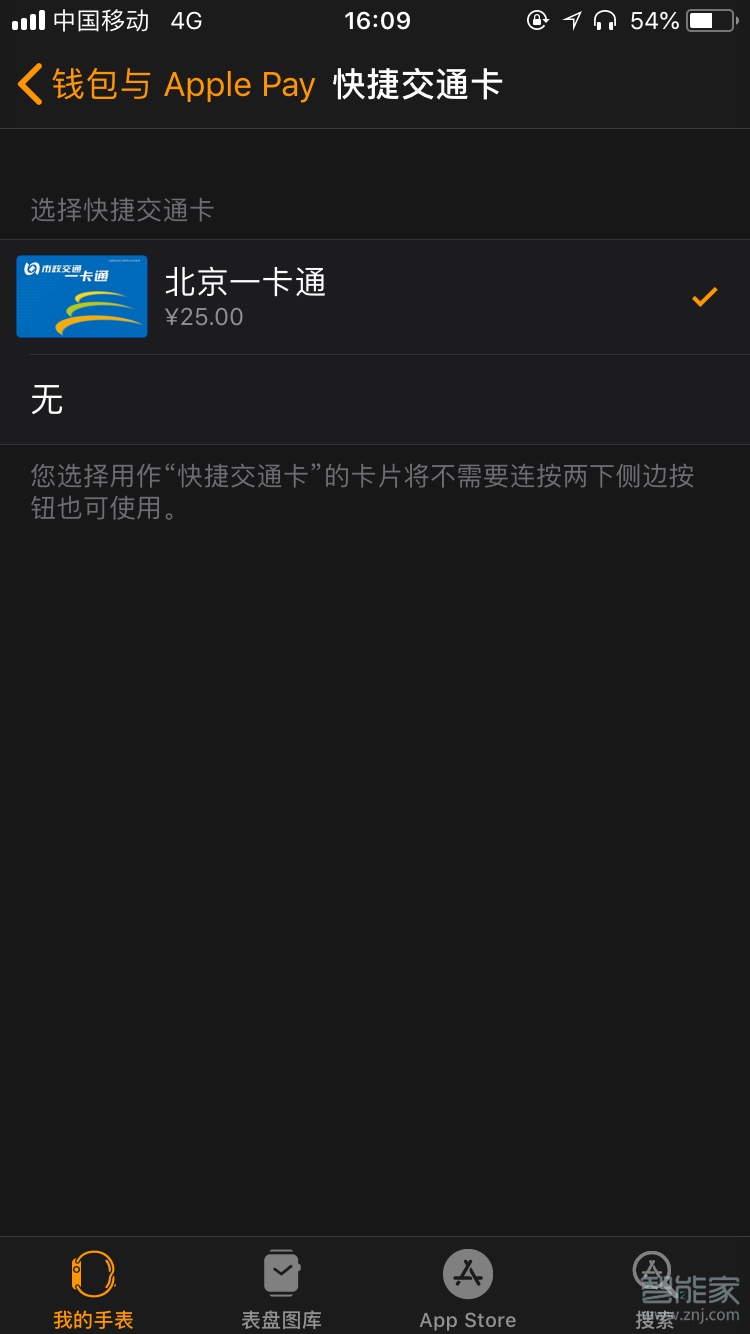750x1334 pixels.
Task: Tap the 北京一卡通 transit card thumbnail image
Action: pyautogui.click(x=81, y=296)
